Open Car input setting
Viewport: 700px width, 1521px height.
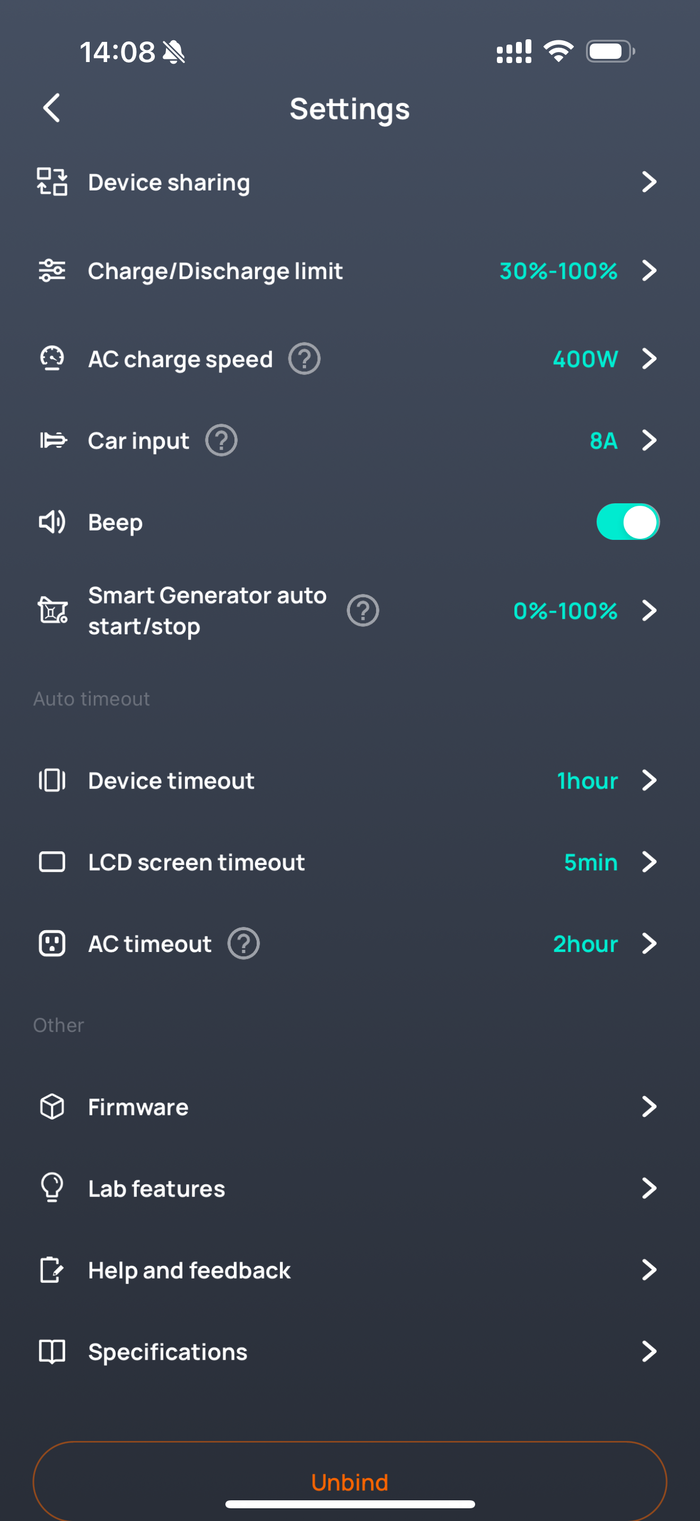pos(349,441)
